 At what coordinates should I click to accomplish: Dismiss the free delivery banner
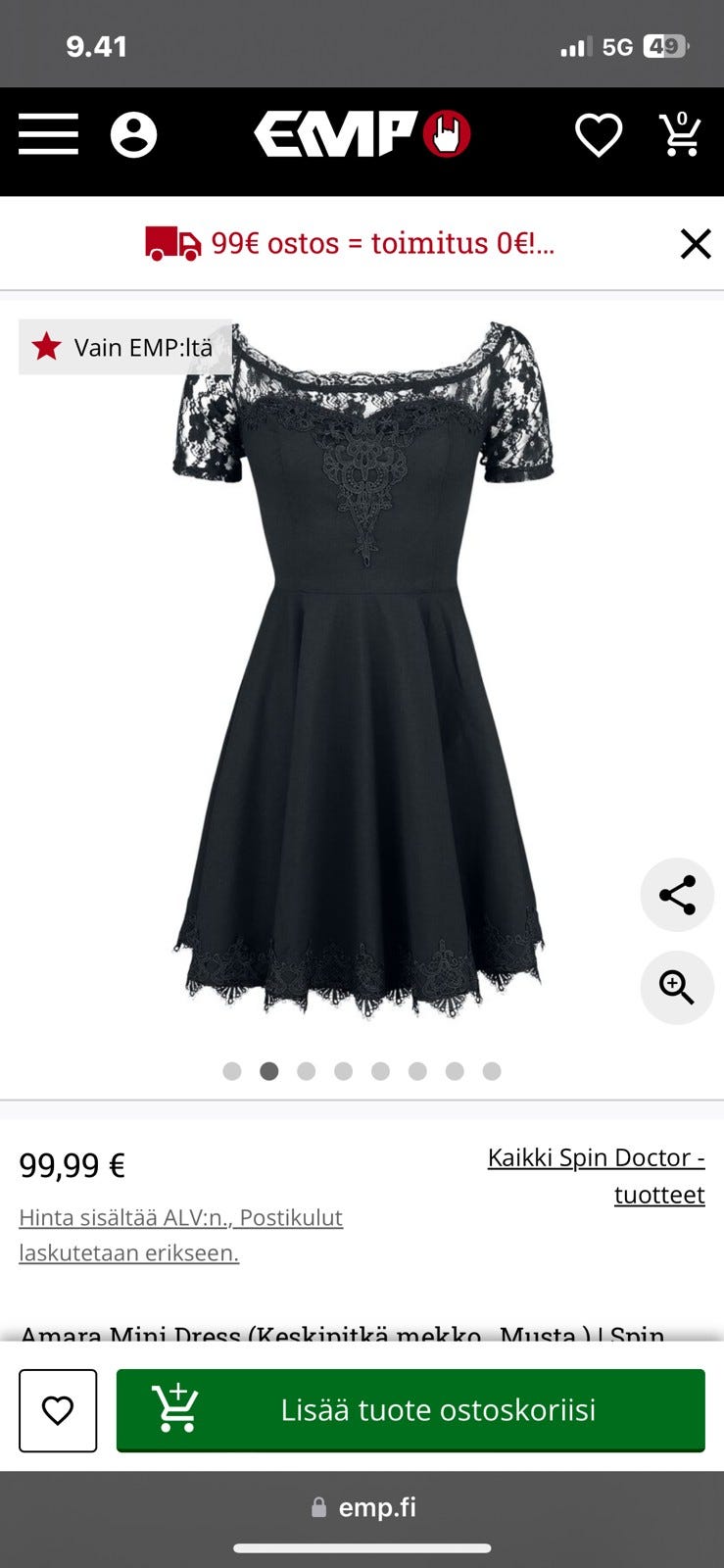coord(696,243)
